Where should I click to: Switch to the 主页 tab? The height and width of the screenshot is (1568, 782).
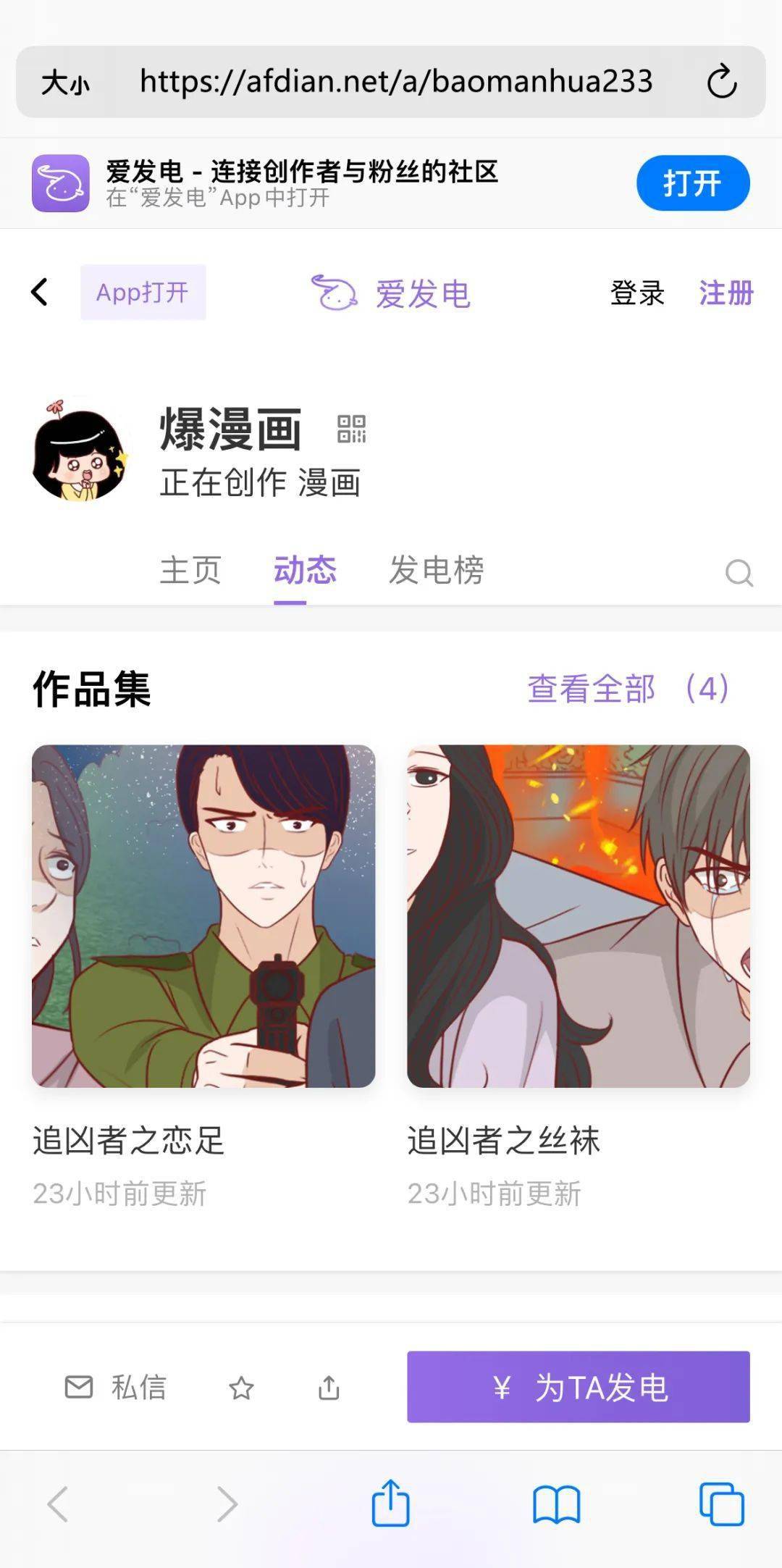pyautogui.click(x=190, y=570)
